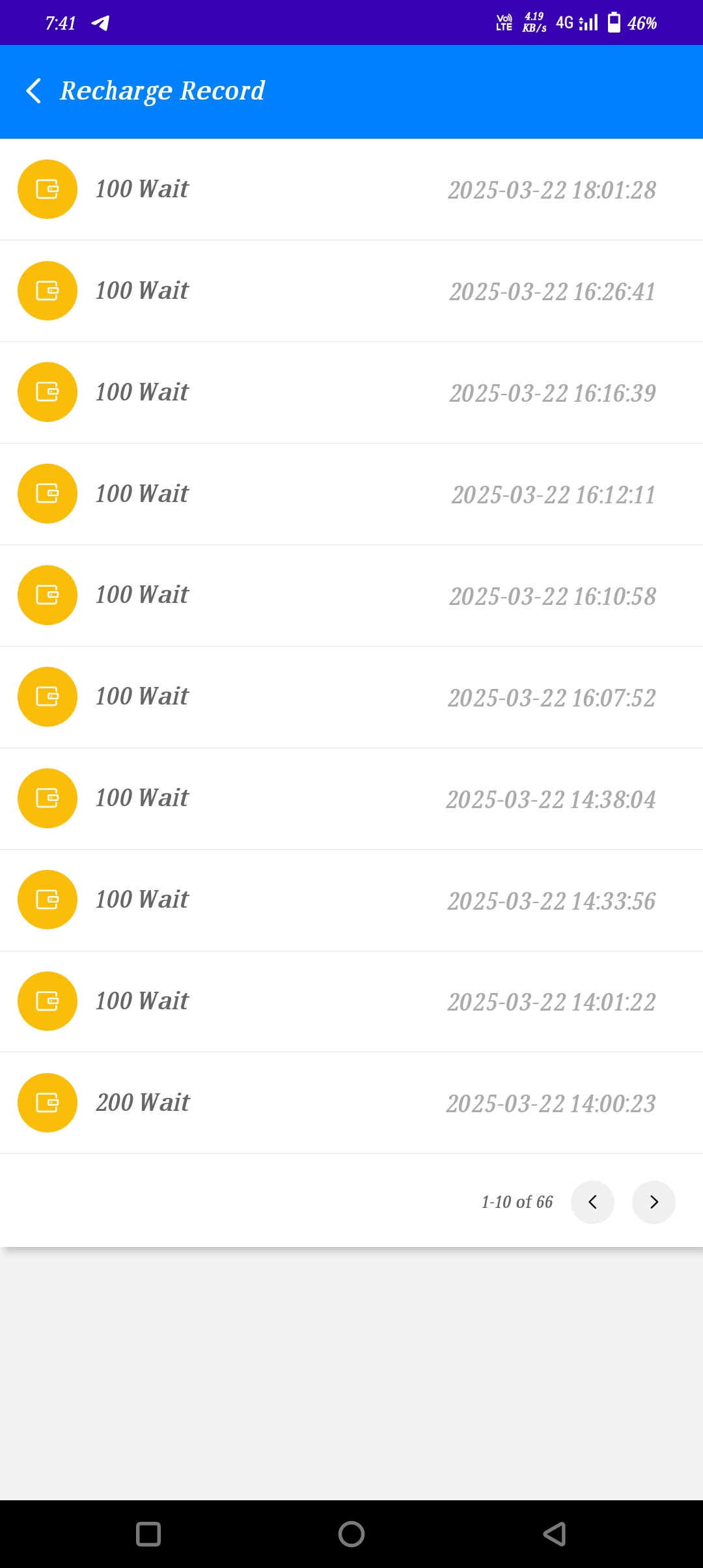Tap the system home button
This screenshot has height=1568, width=703.
(x=351, y=1534)
